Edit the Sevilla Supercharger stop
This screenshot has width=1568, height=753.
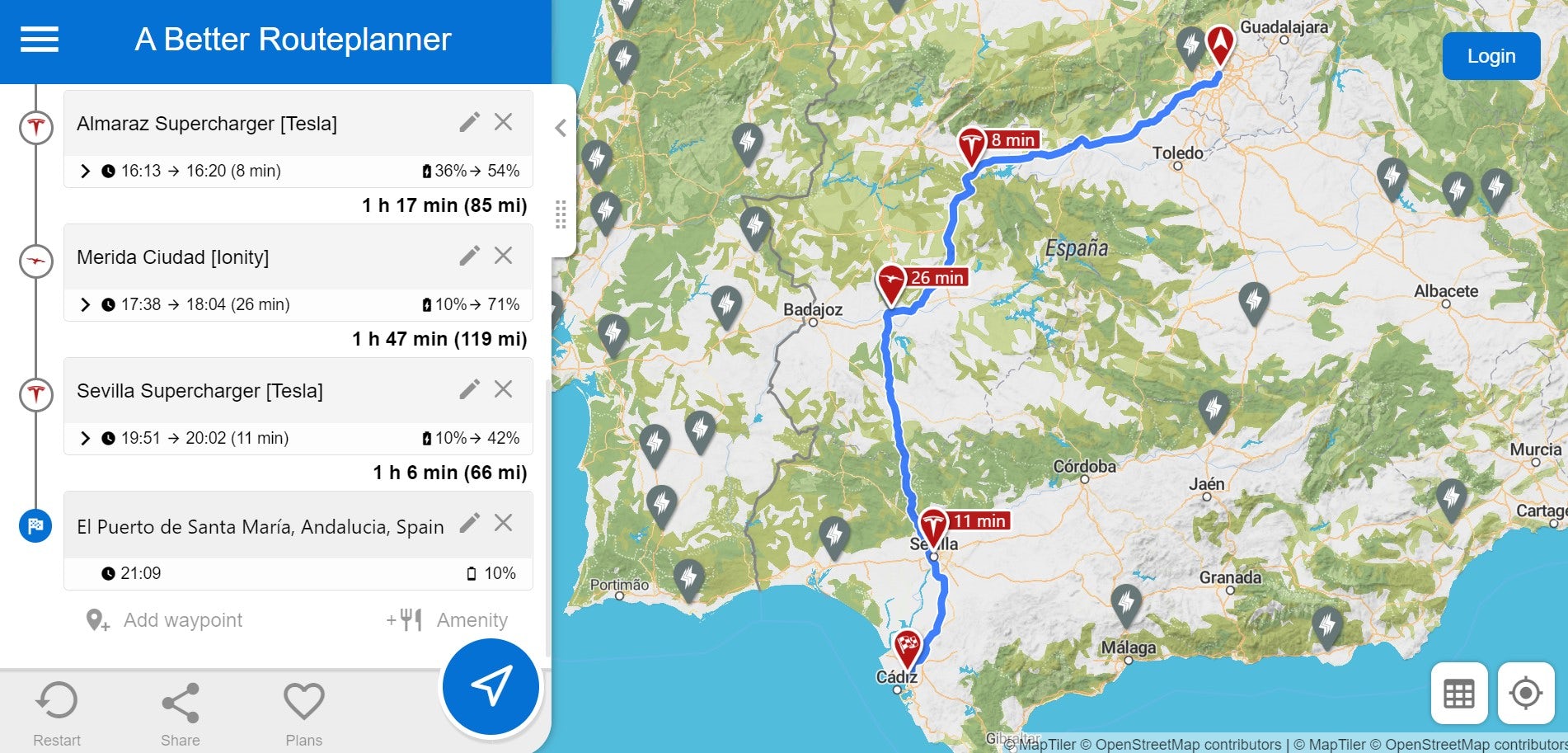point(469,390)
